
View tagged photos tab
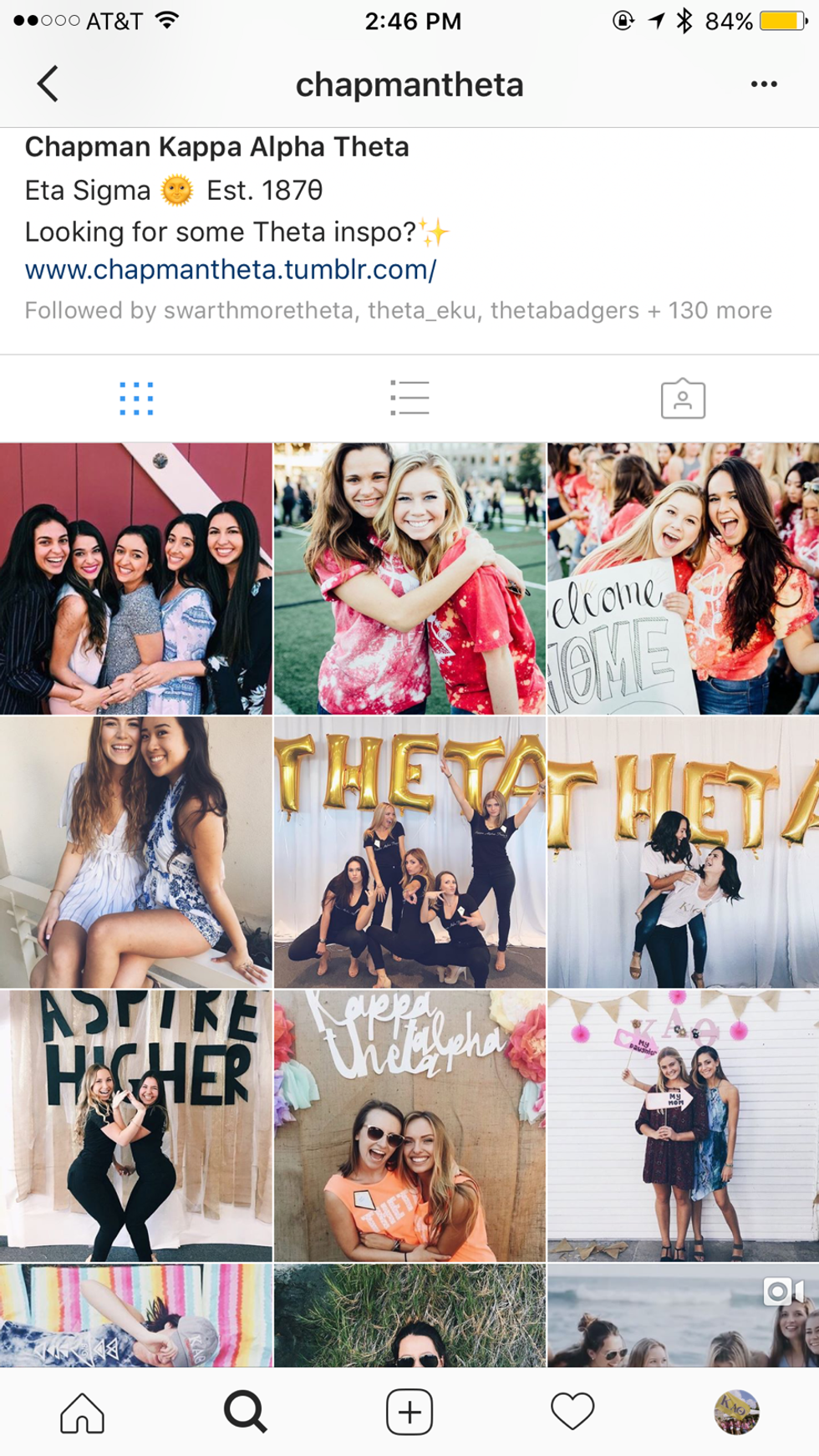tap(683, 399)
